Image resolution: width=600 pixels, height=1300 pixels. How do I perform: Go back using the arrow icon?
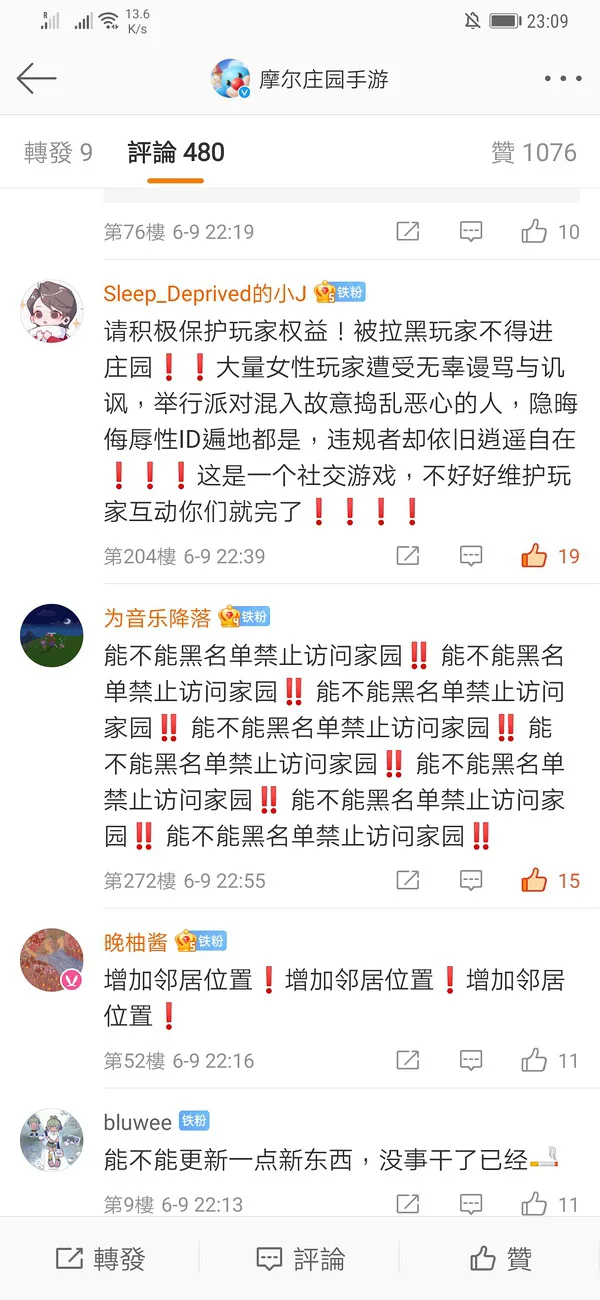pyautogui.click(x=37, y=79)
